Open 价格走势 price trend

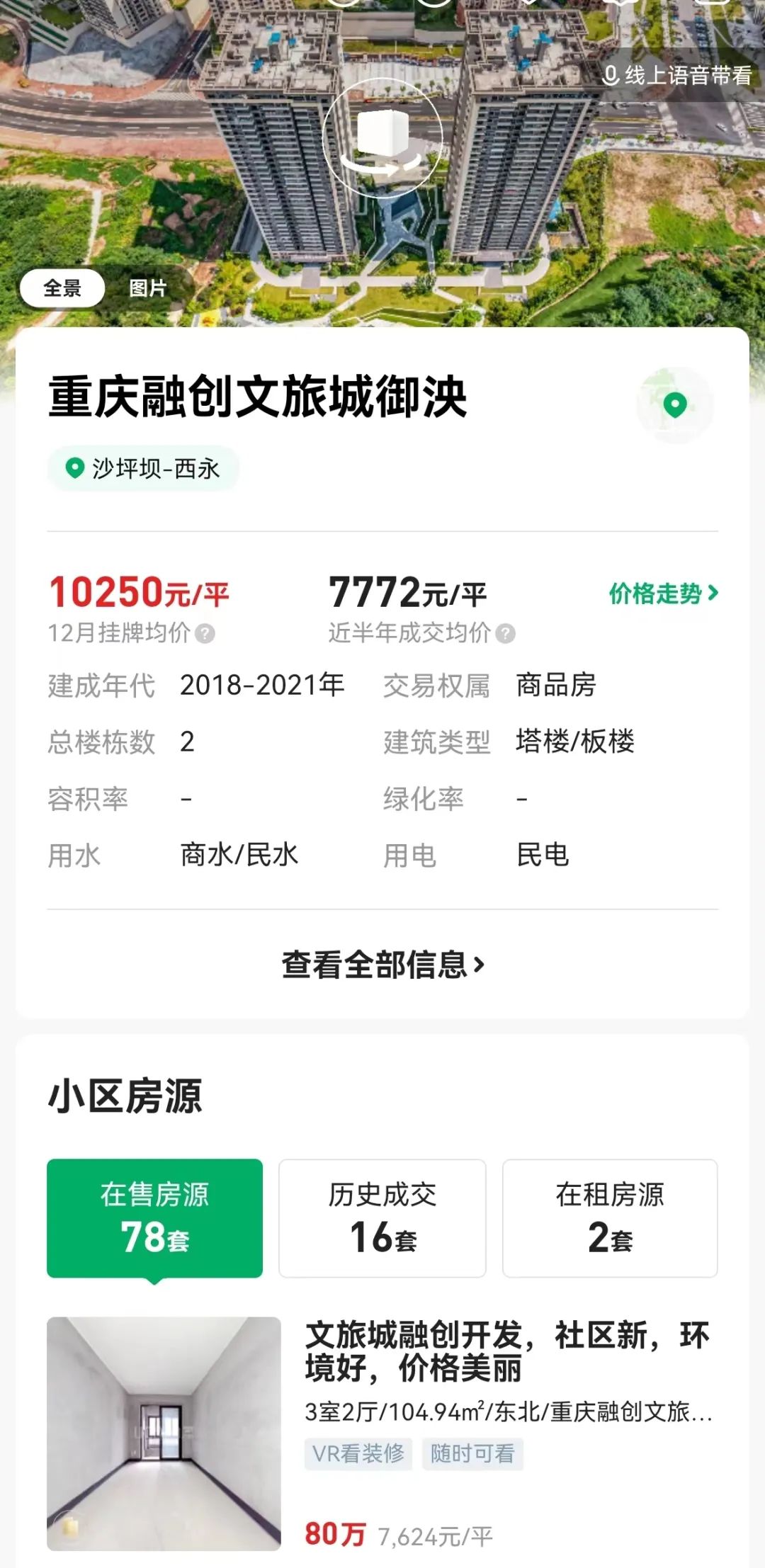coord(663,593)
